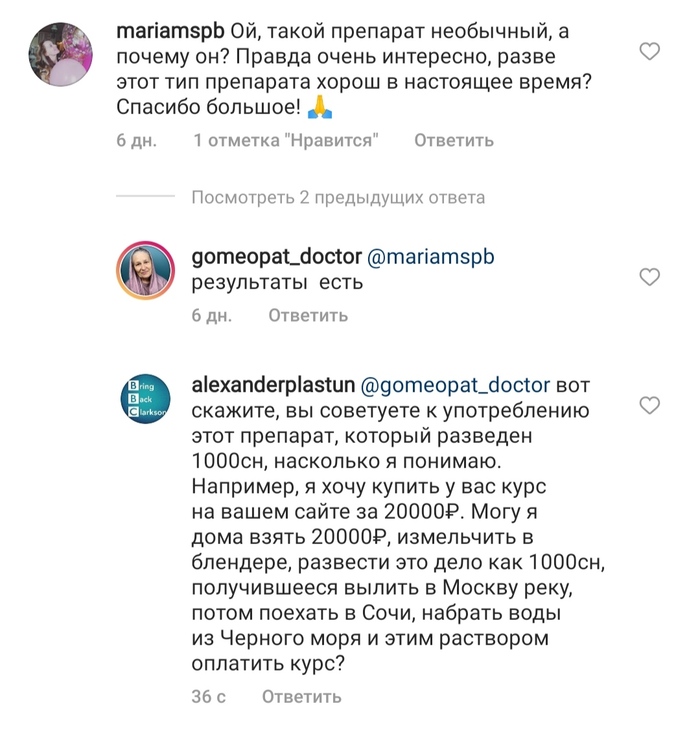
Task: Open the @gomeopat_doctor mention link
Action: click(x=454, y=385)
